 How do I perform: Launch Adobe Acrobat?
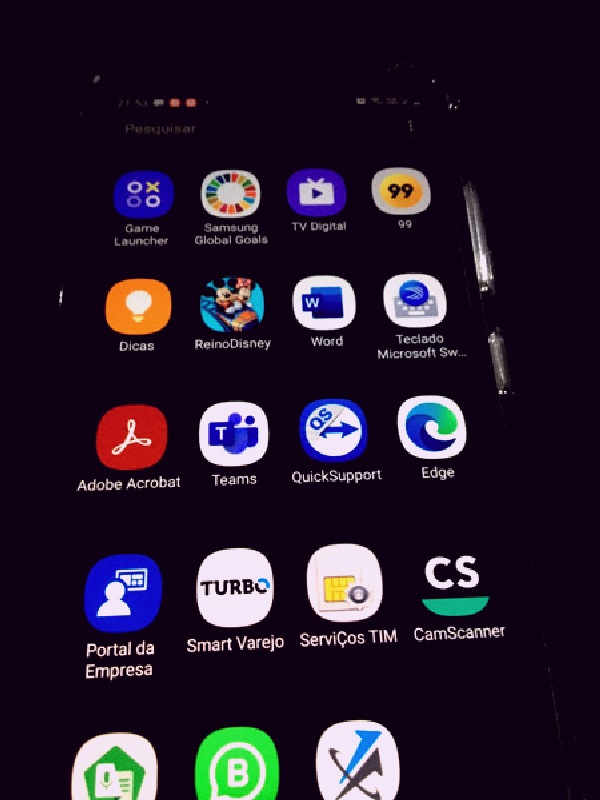pyautogui.click(x=131, y=438)
